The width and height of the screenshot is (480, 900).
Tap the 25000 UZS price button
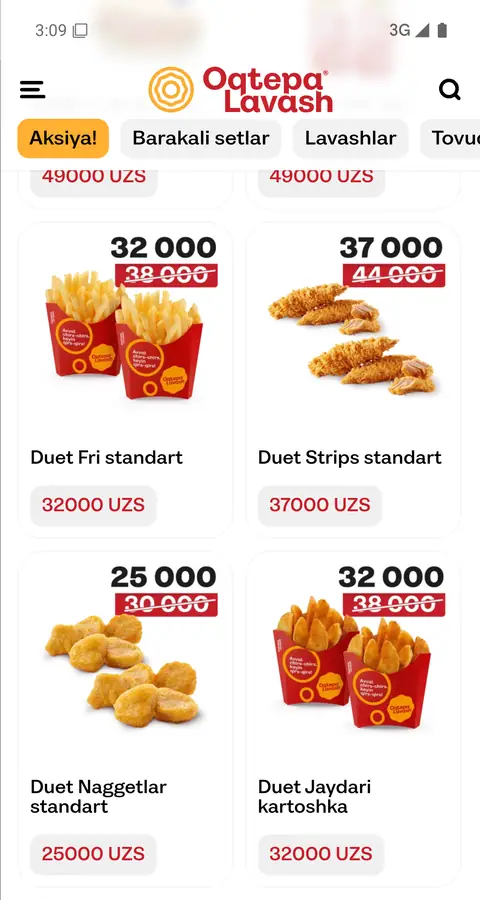click(x=93, y=854)
